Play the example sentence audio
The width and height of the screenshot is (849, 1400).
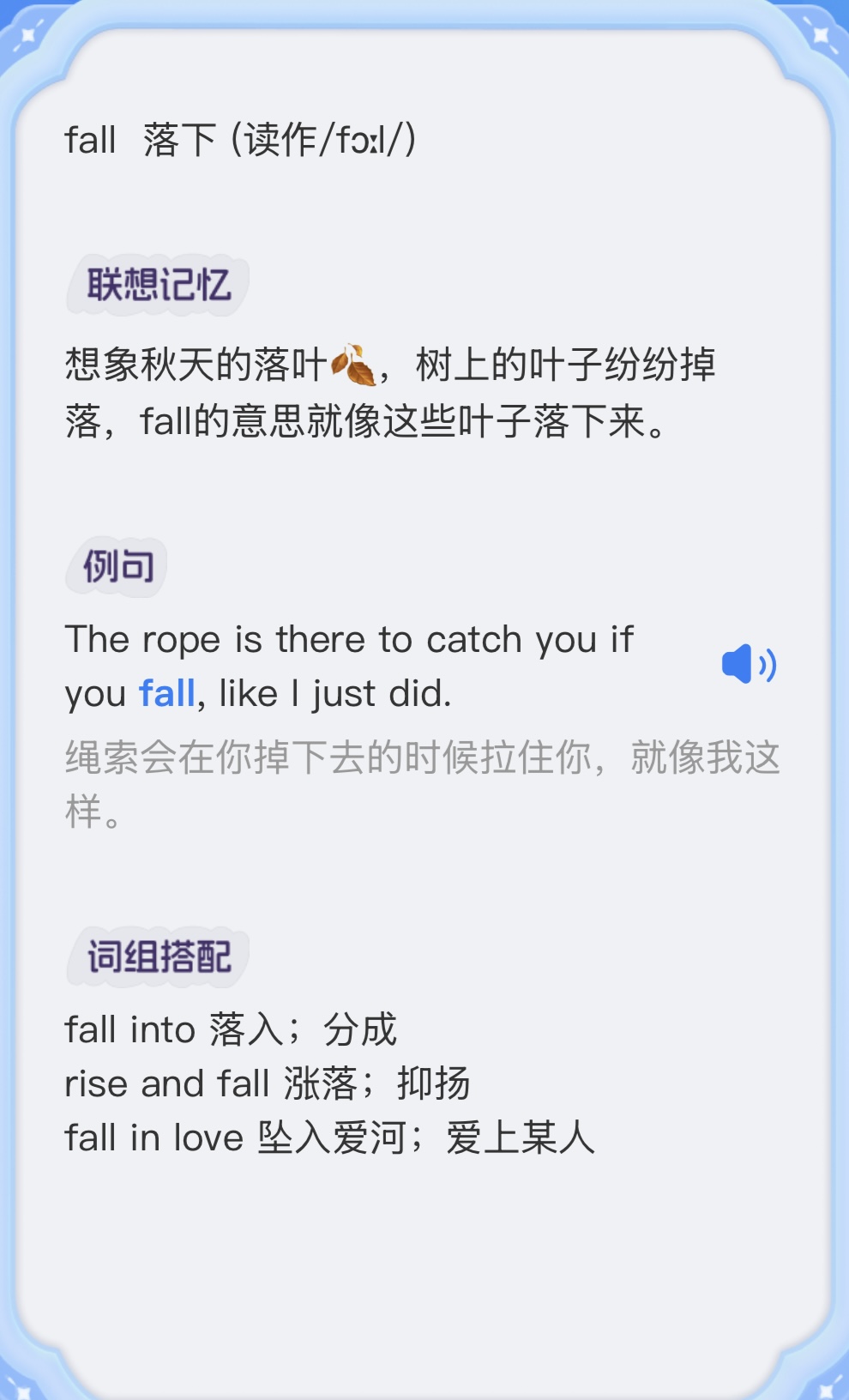point(748,665)
